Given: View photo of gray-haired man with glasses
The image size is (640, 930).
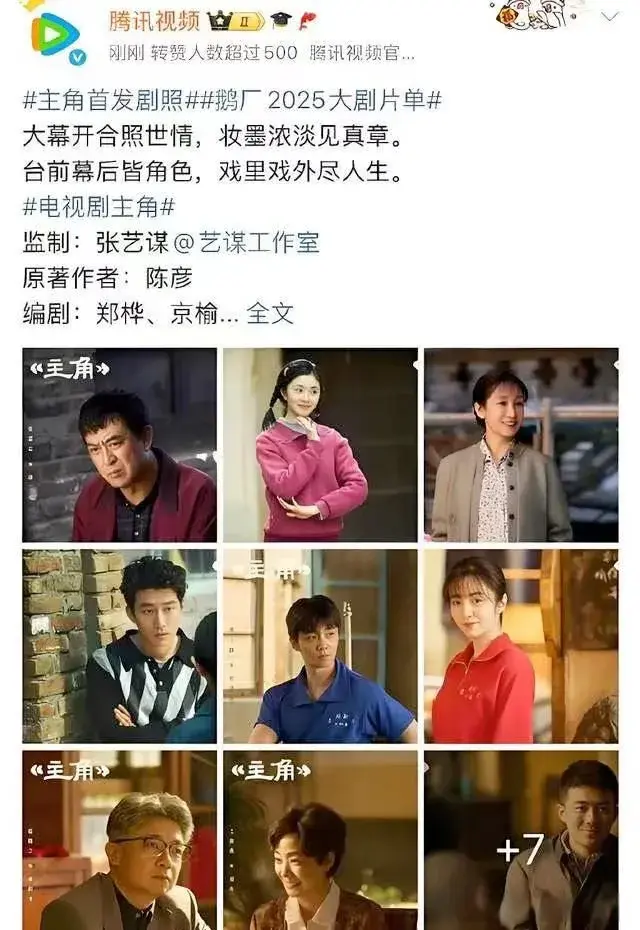Looking at the screenshot, I should (119, 840).
